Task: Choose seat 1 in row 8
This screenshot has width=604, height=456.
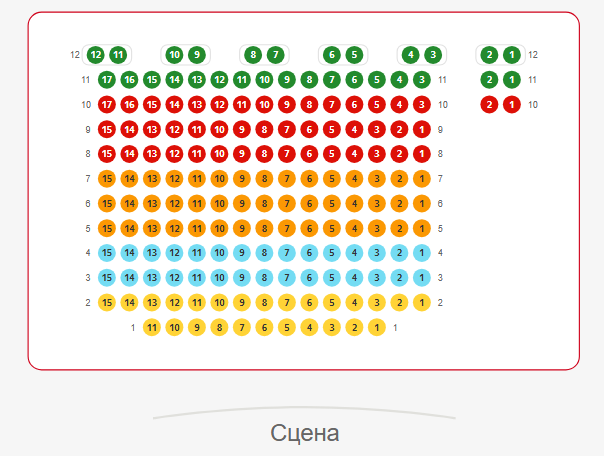Action: [x=422, y=154]
